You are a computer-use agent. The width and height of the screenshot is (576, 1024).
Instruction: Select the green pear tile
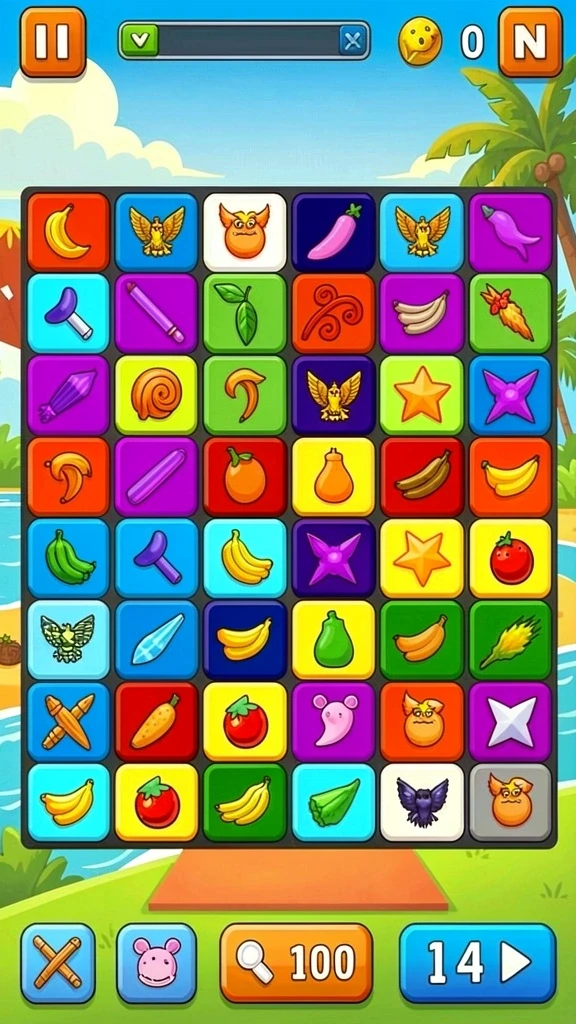tap(333, 639)
